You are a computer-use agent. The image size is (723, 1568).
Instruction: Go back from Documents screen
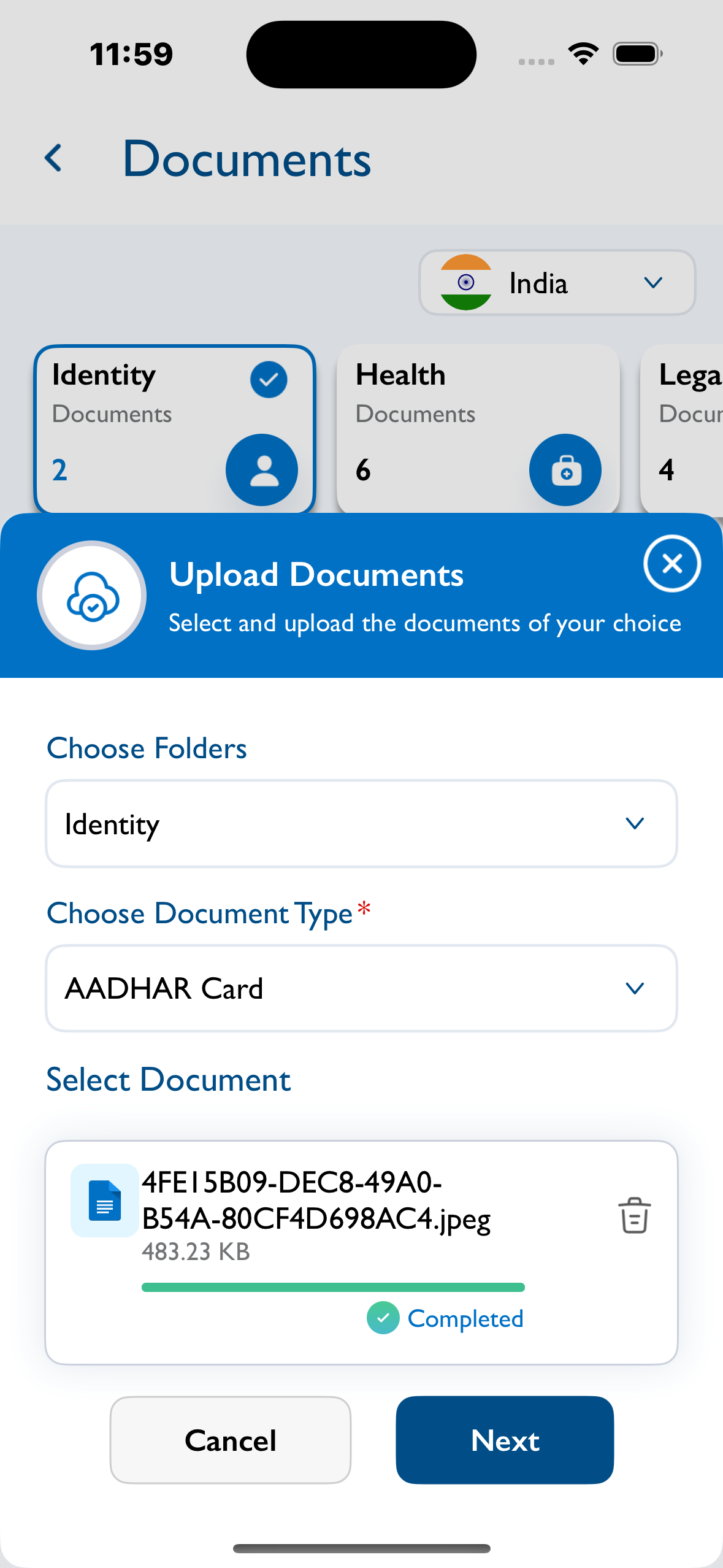pos(54,158)
